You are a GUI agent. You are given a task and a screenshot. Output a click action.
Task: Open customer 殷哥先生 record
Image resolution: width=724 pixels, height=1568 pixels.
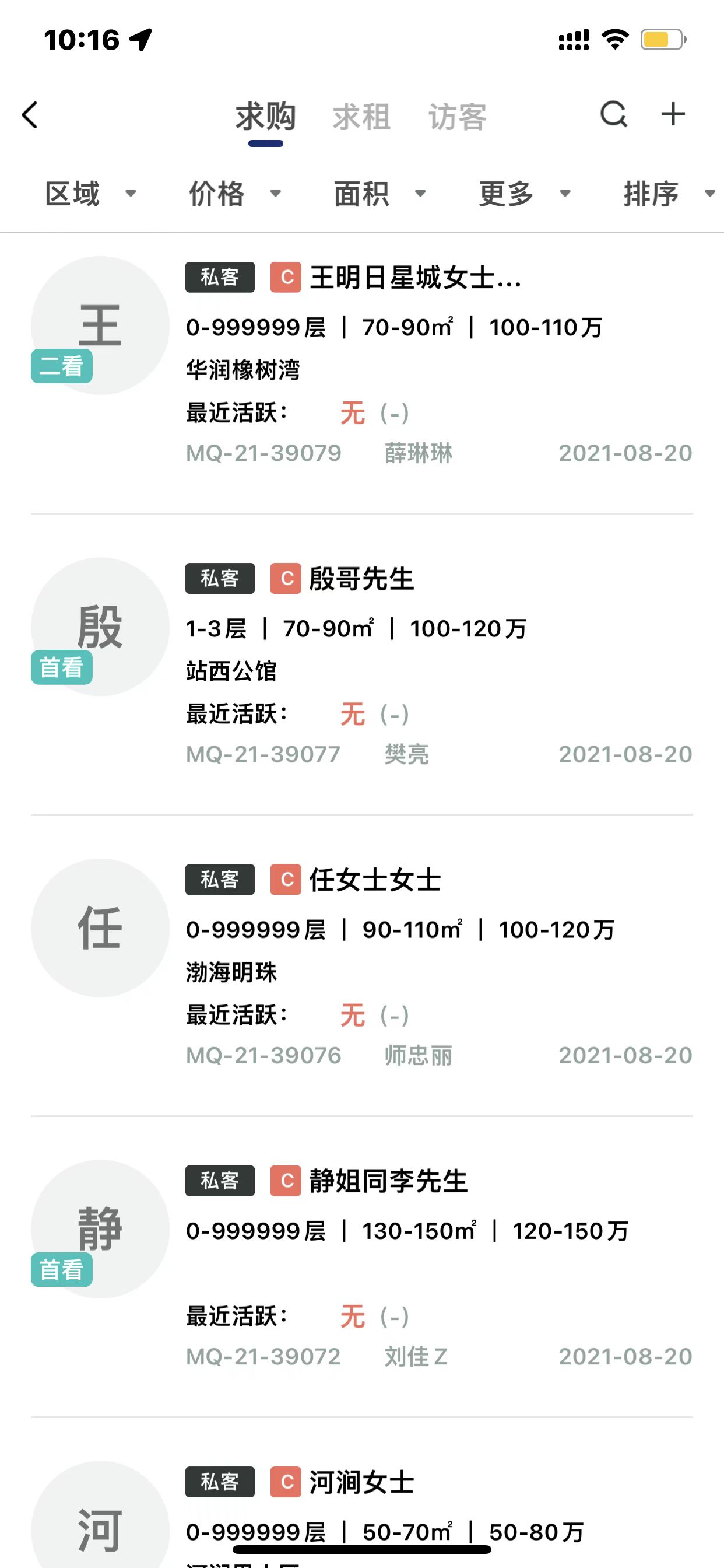[x=361, y=579]
